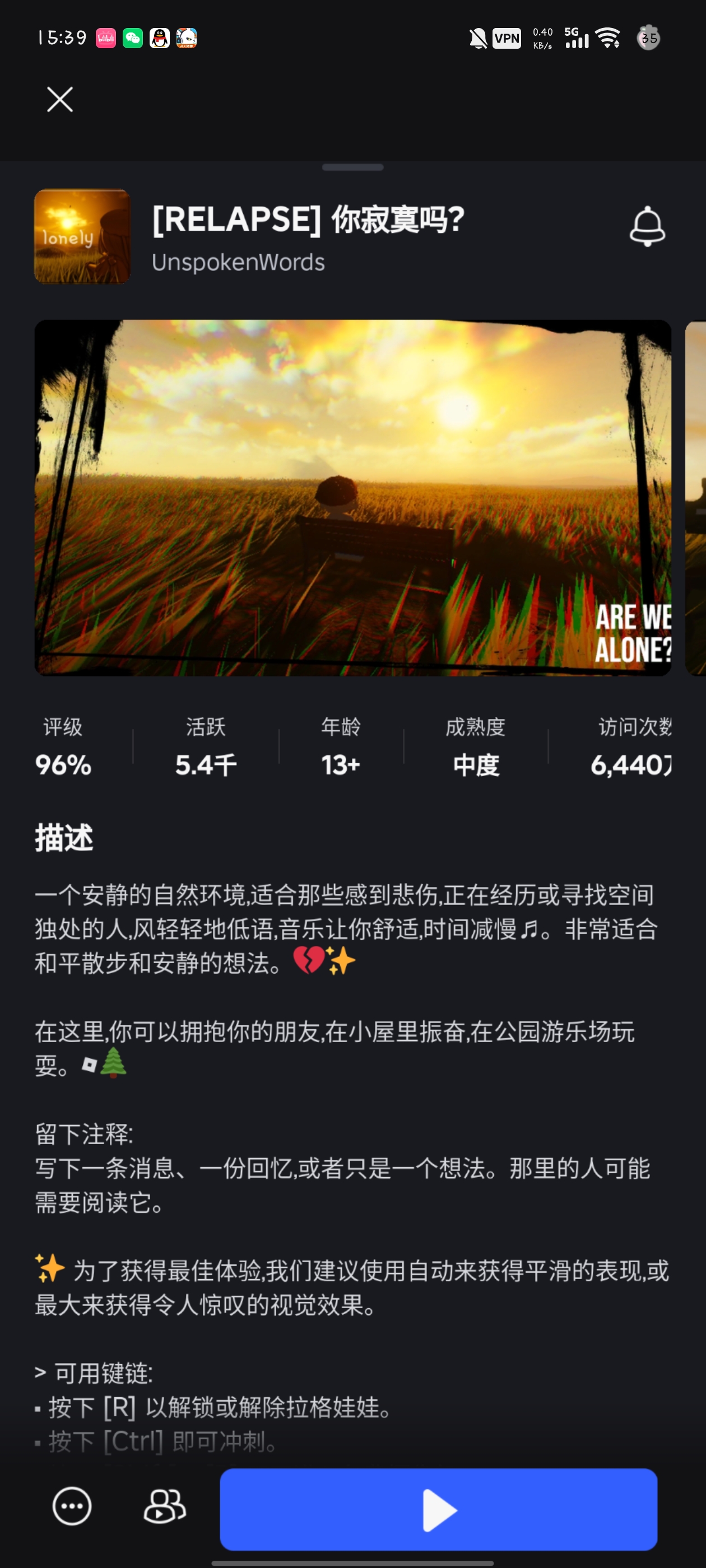Open the friends icon at the bottom
The image size is (706, 1568).
pyautogui.click(x=165, y=1506)
